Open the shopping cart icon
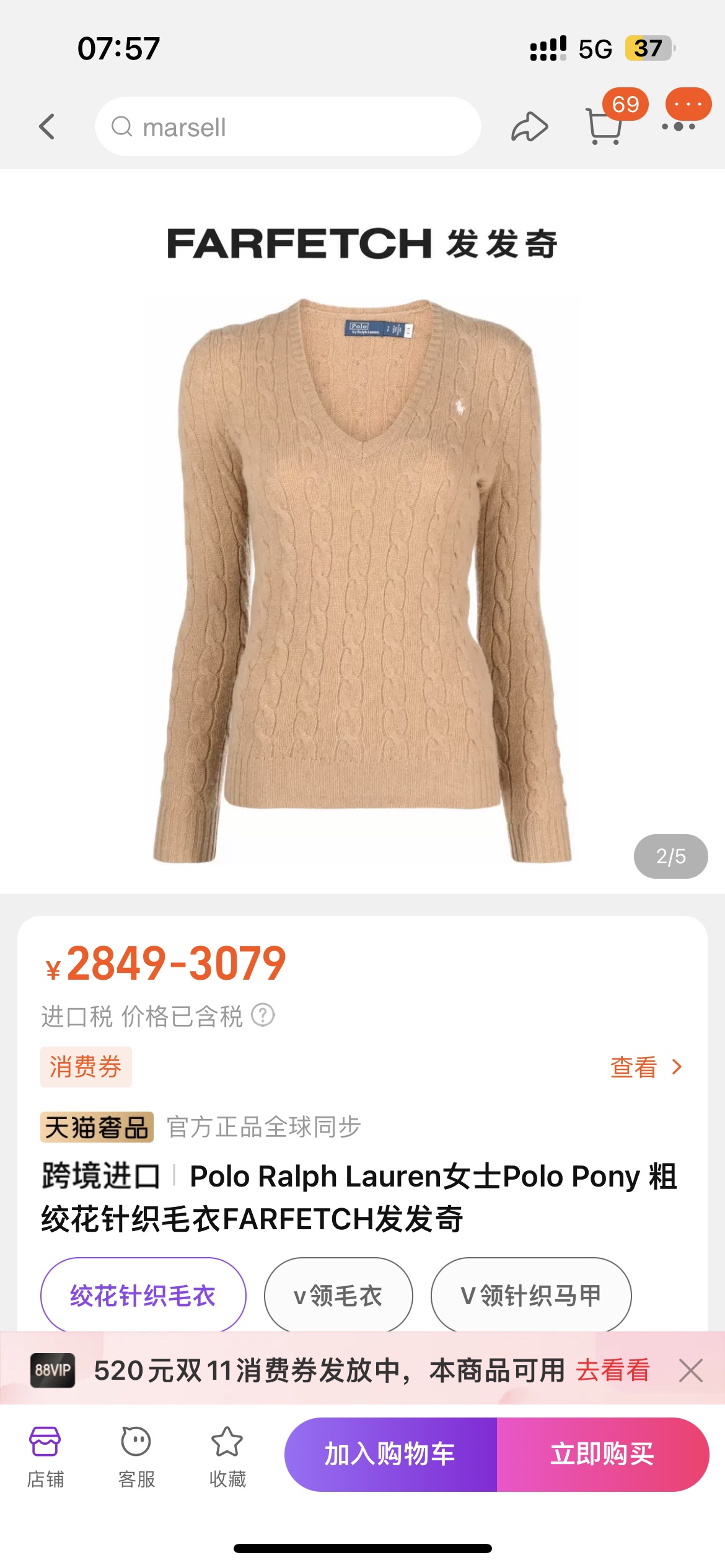725x1568 pixels. coord(604,126)
